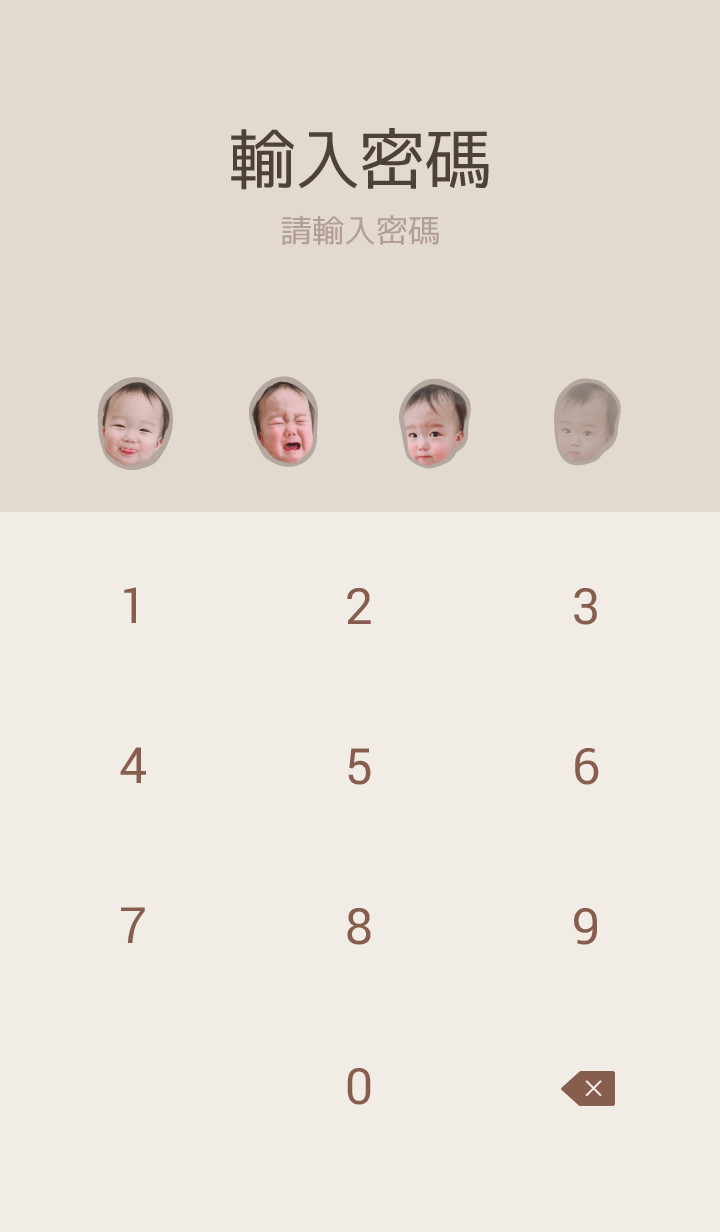Tap the 8 key

coord(359,927)
